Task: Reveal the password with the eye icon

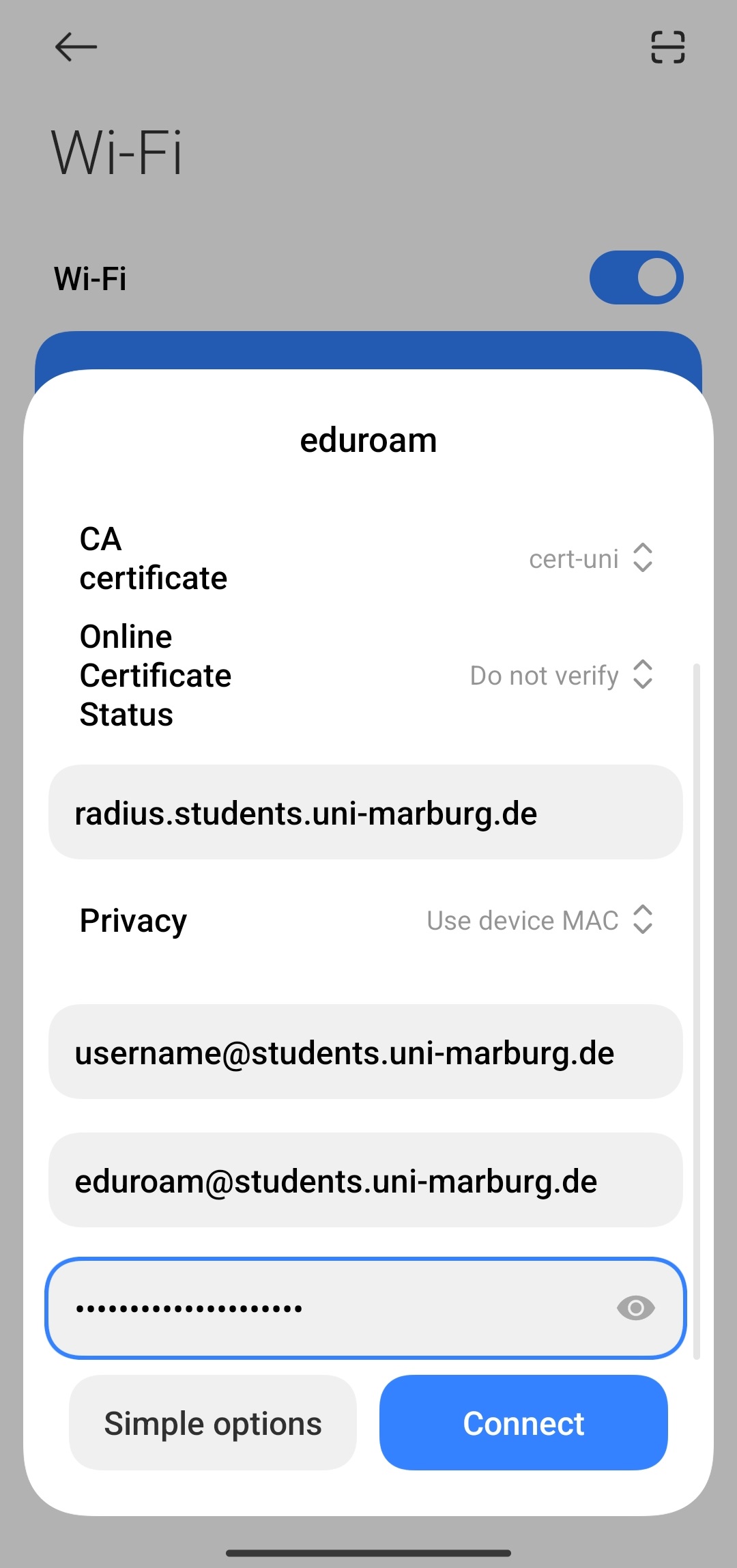Action: 635,1308
